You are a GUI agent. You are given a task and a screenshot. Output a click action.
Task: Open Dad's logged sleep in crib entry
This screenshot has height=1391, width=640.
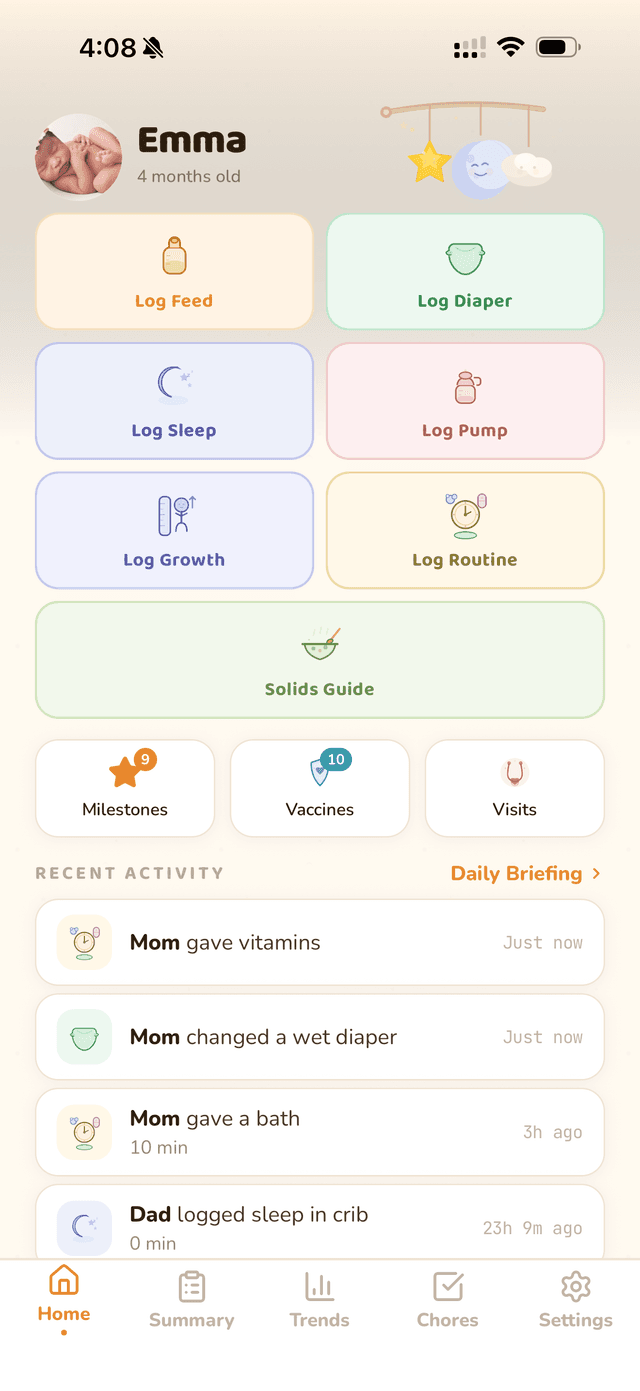320,1225
